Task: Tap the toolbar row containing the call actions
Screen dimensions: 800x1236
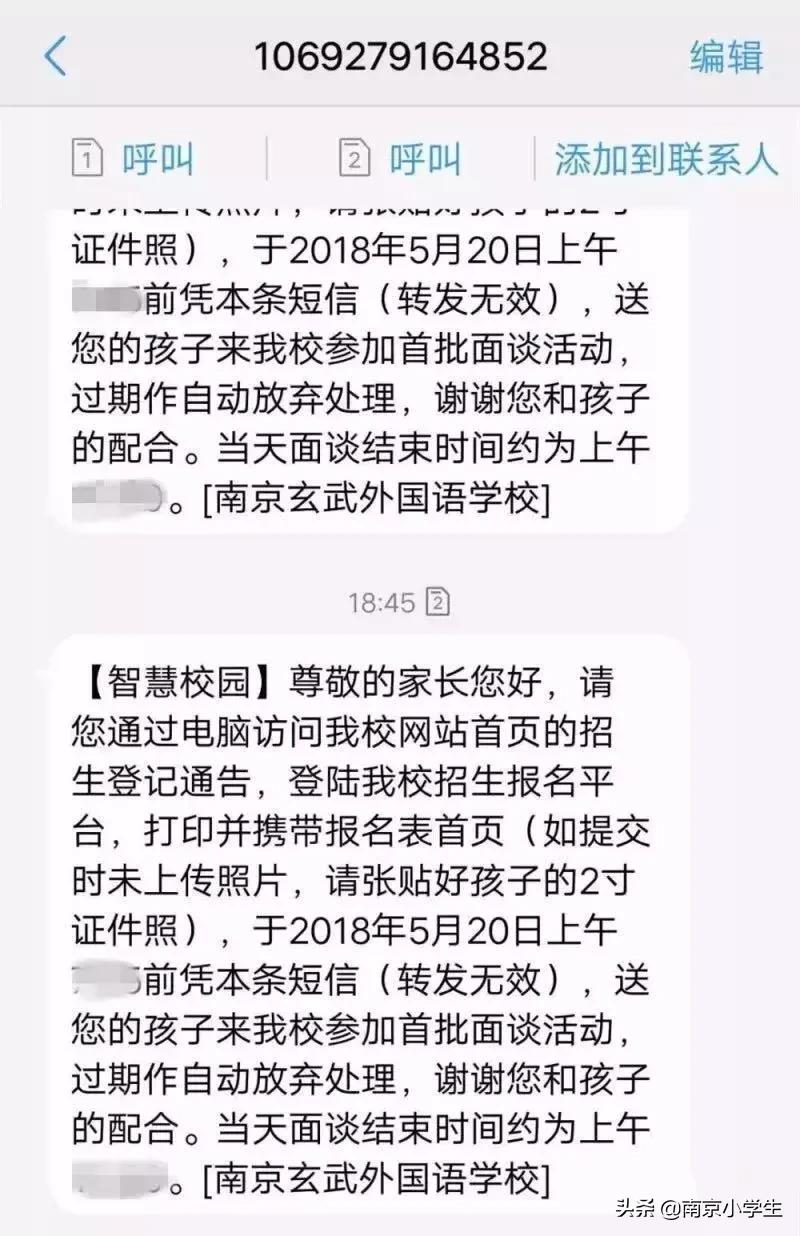Action: click(x=400, y=157)
